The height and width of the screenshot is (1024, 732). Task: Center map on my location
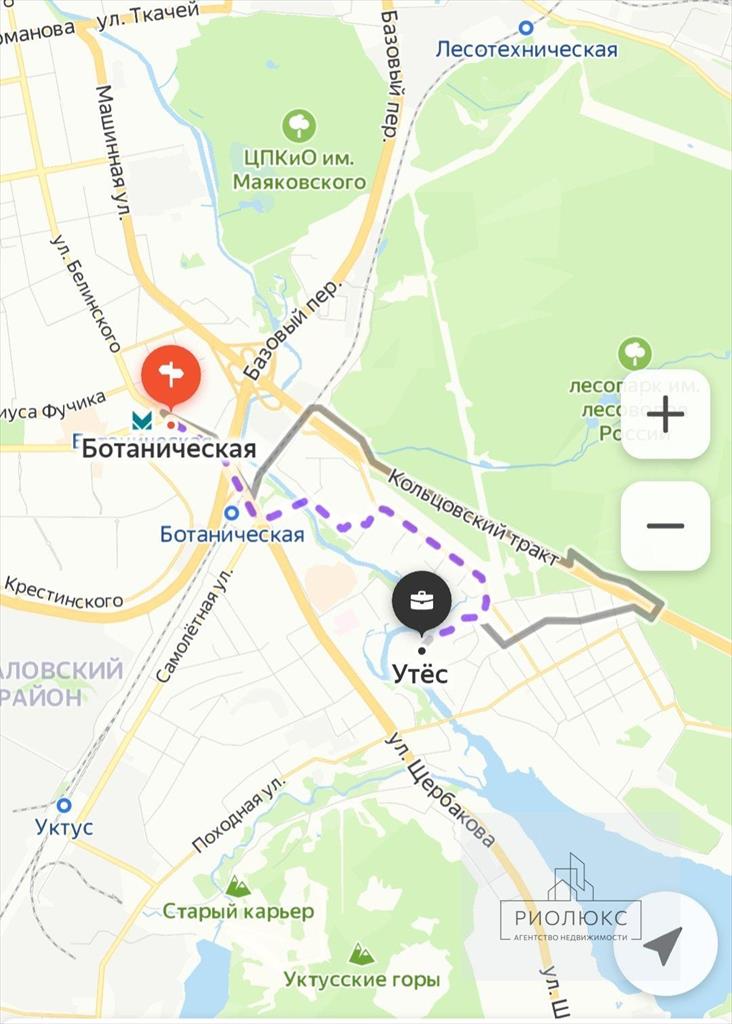(663, 945)
